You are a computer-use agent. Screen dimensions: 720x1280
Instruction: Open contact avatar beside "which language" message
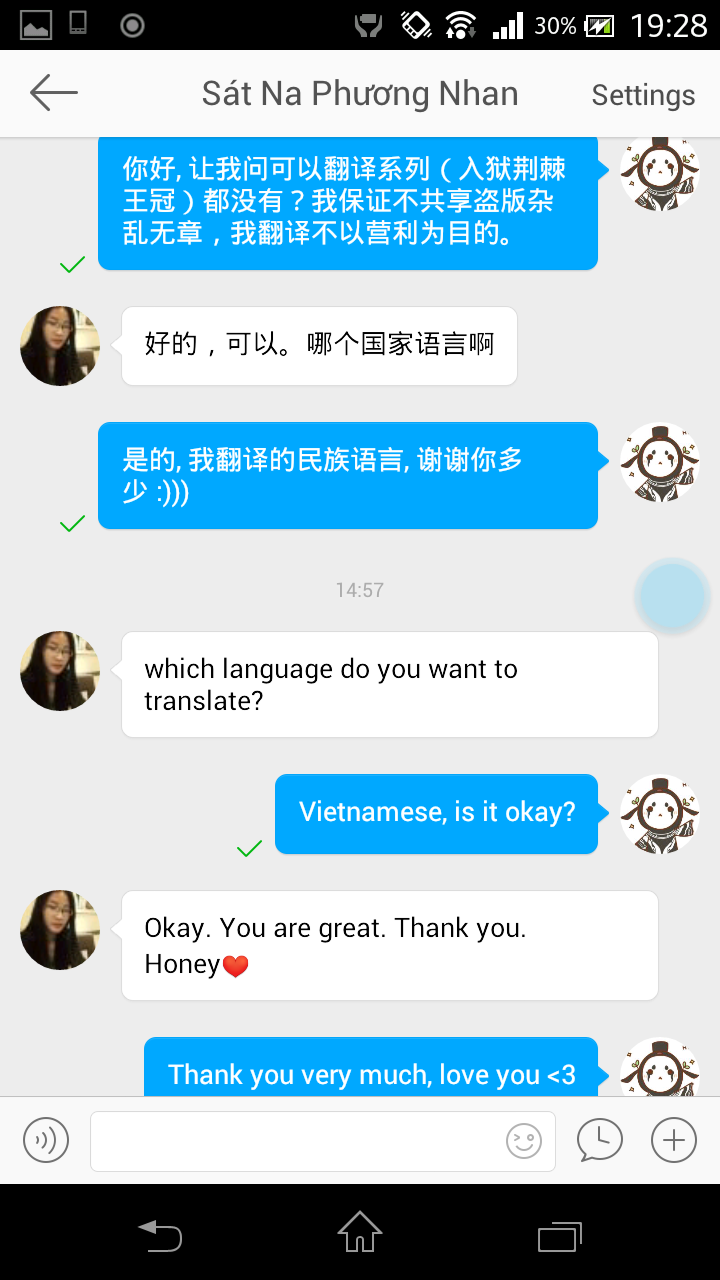click(x=60, y=671)
